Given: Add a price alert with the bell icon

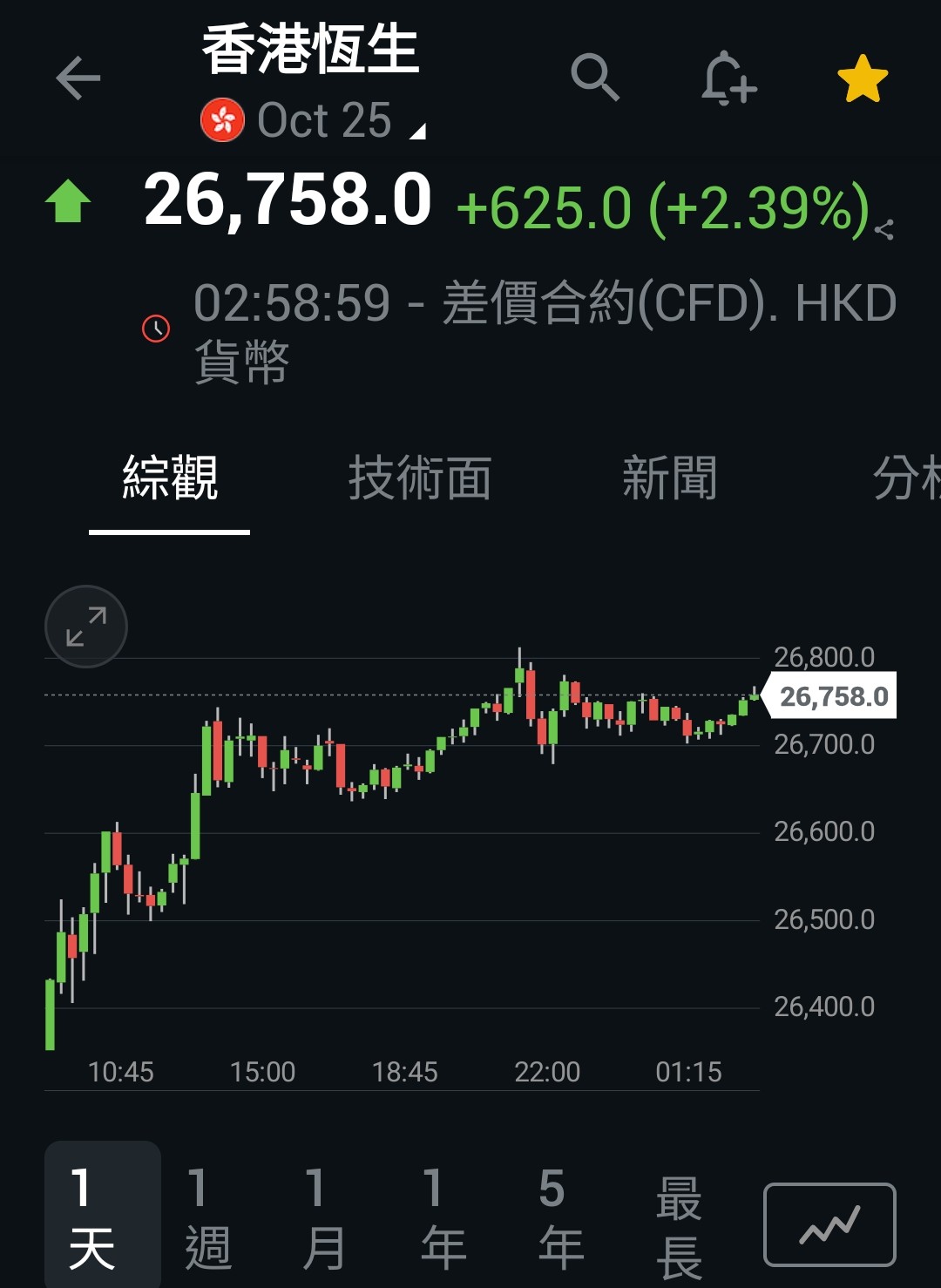Looking at the screenshot, I should click(x=728, y=78).
